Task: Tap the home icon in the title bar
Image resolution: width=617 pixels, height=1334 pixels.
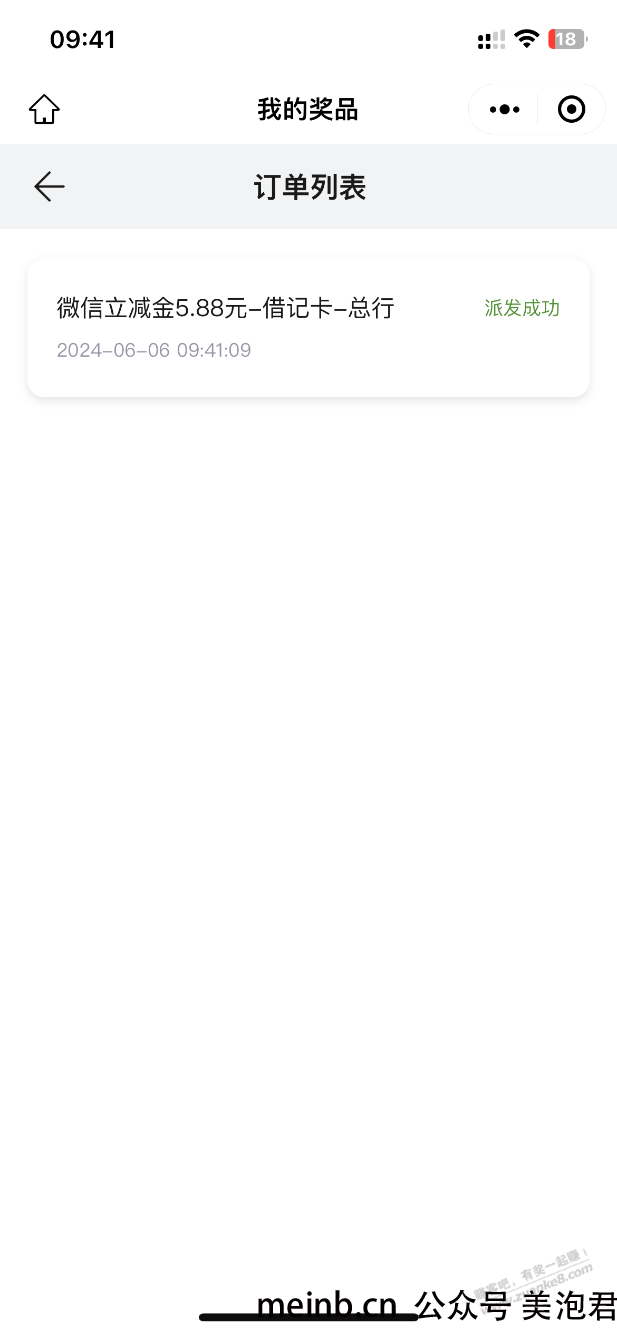Action: [44, 109]
